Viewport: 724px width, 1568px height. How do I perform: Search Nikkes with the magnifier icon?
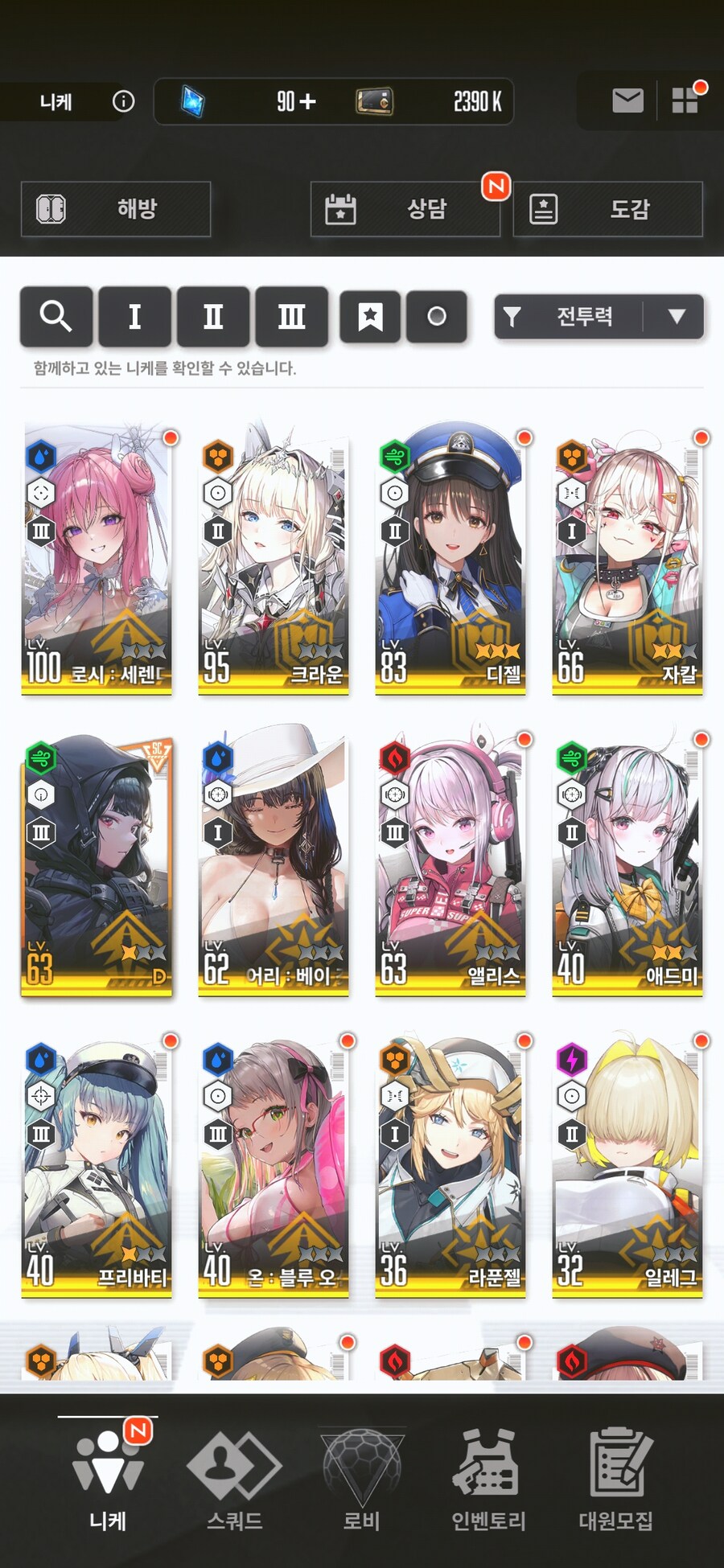[x=56, y=316]
